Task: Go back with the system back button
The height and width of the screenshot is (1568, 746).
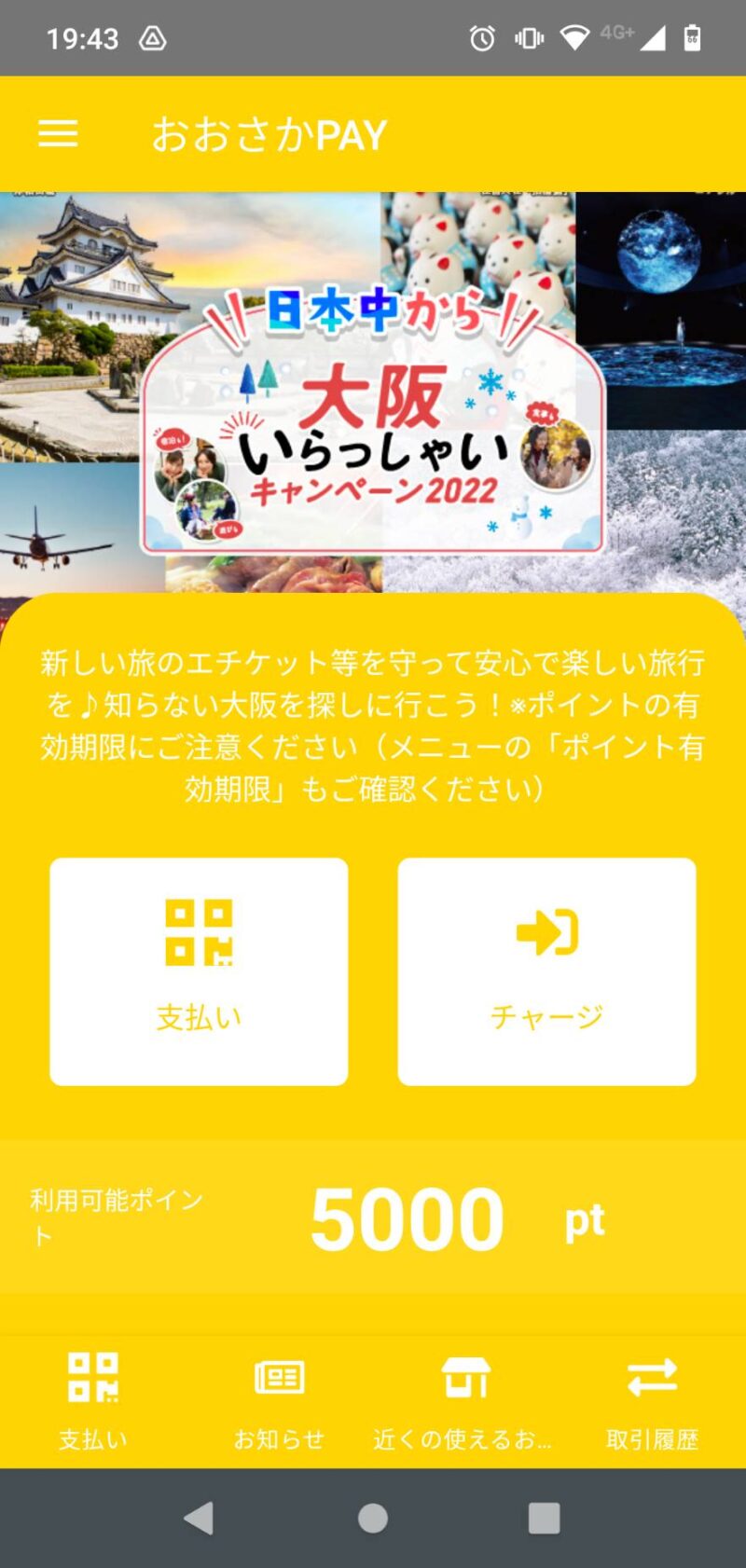Action: pos(199,1519)
